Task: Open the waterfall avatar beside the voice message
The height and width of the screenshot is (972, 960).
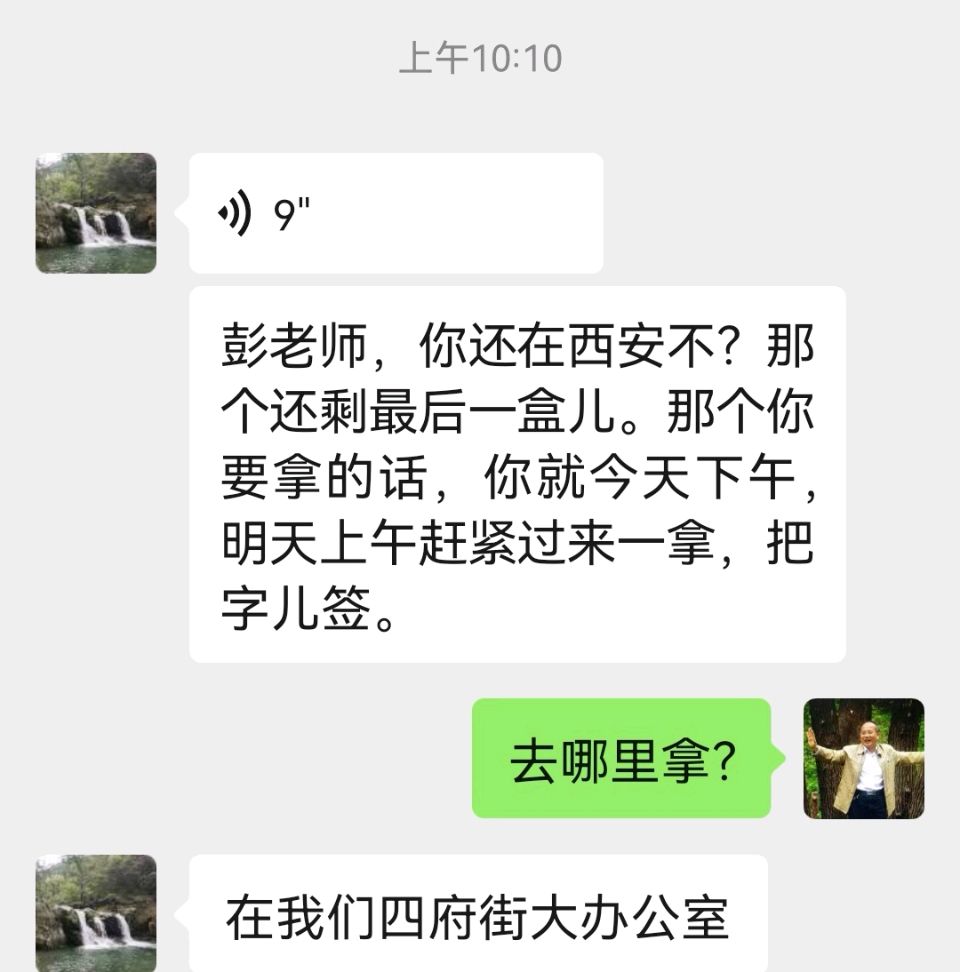Action: coord(96,213)
